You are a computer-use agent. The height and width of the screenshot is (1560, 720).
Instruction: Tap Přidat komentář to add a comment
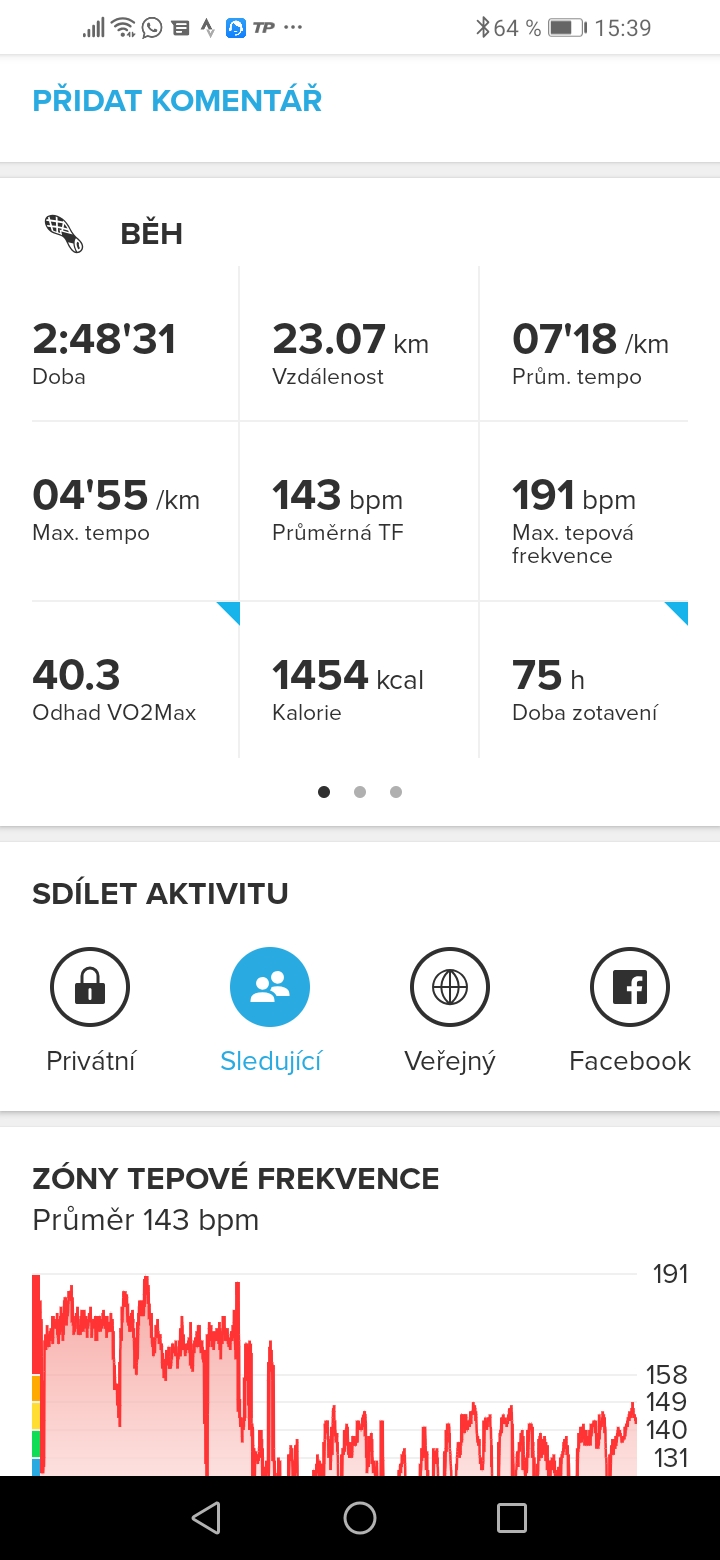[x=177, y=101]
